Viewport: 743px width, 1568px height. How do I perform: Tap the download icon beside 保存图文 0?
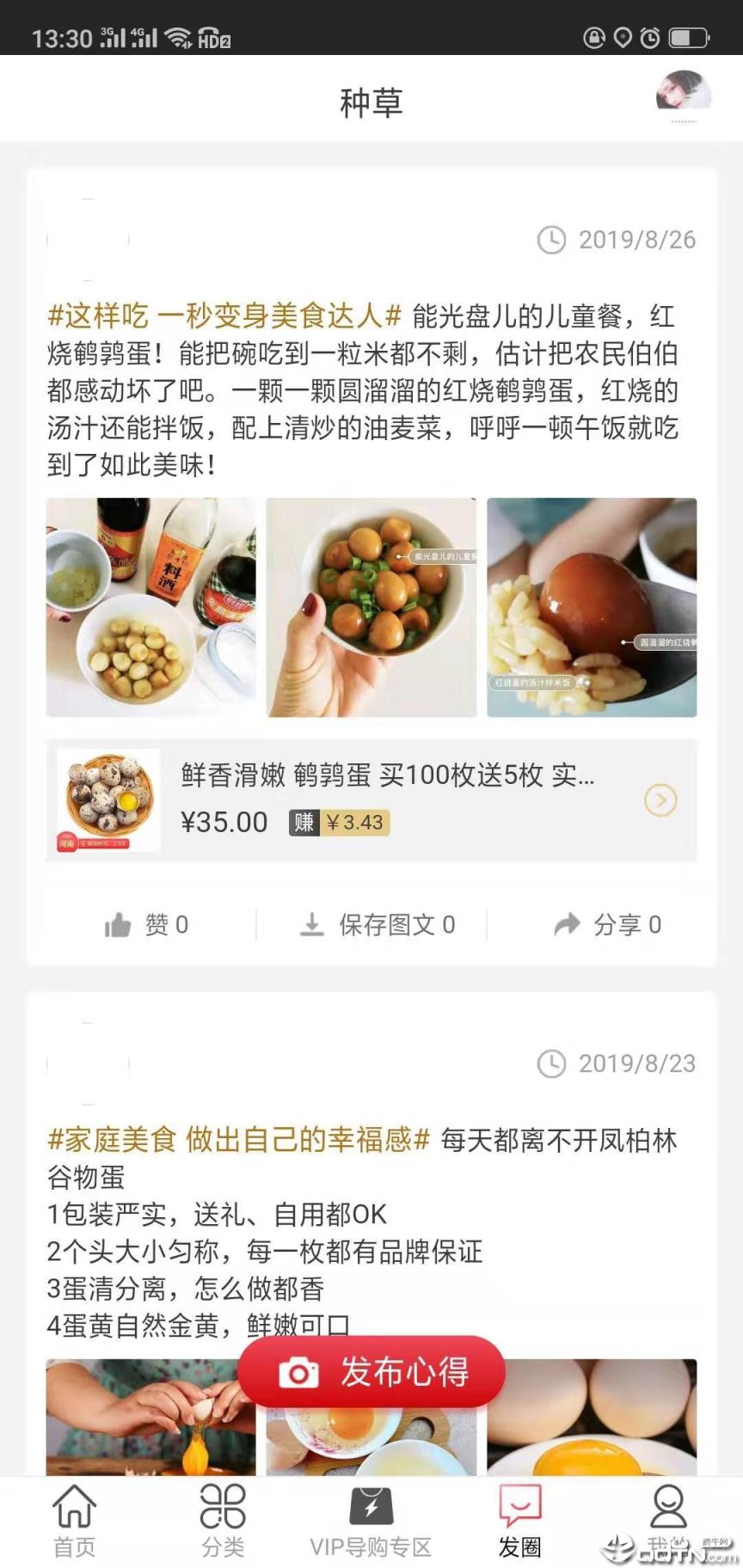[311, 924]
